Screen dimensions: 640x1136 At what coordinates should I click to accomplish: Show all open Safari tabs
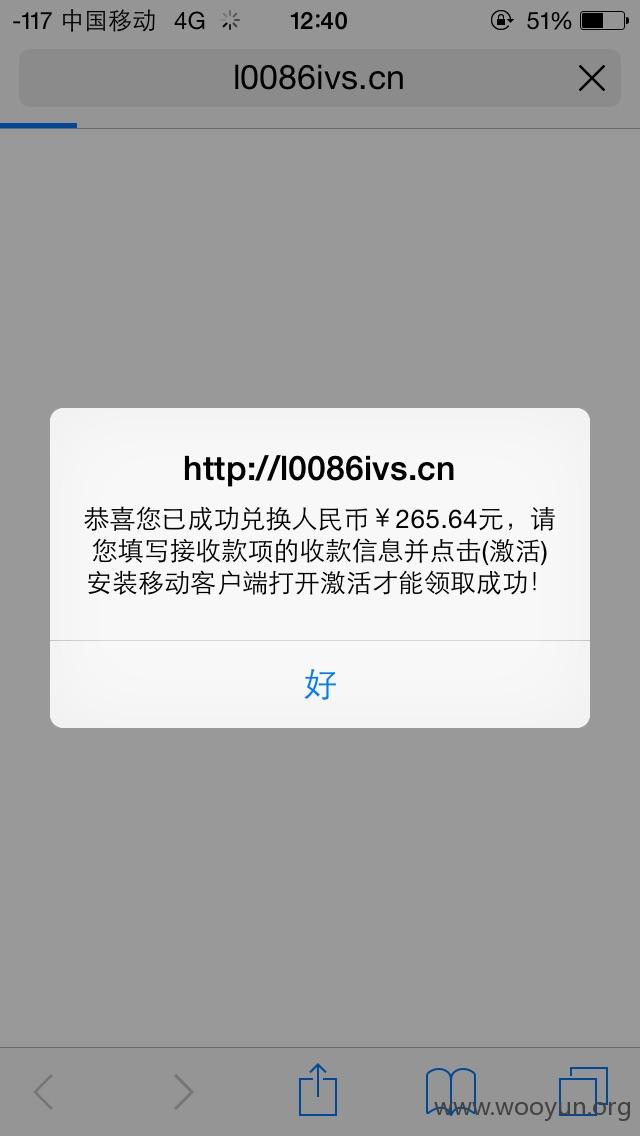583,1091
